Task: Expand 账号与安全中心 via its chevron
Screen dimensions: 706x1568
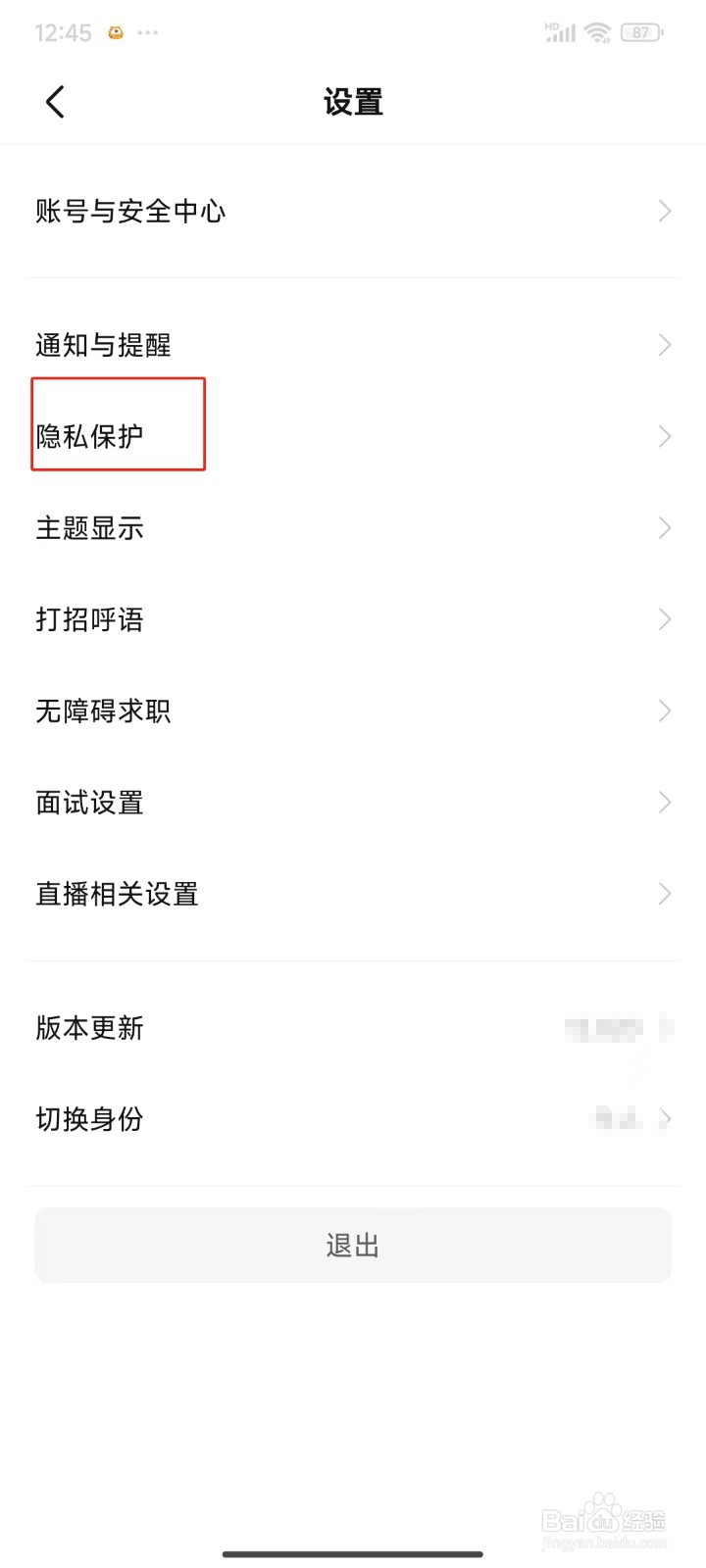Action: coord(665,211)
